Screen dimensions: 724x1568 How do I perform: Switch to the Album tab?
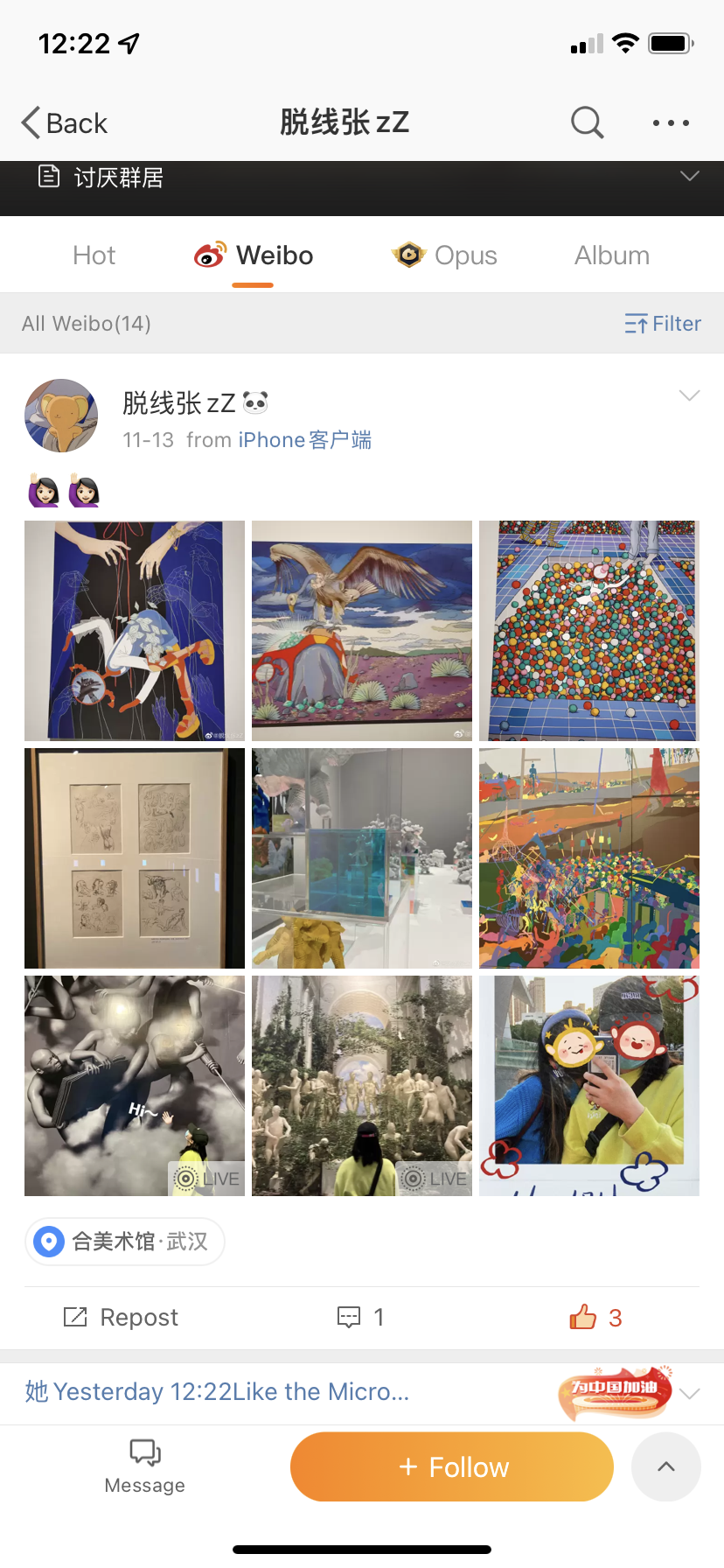pyautogui.click(x=612, y=255)
